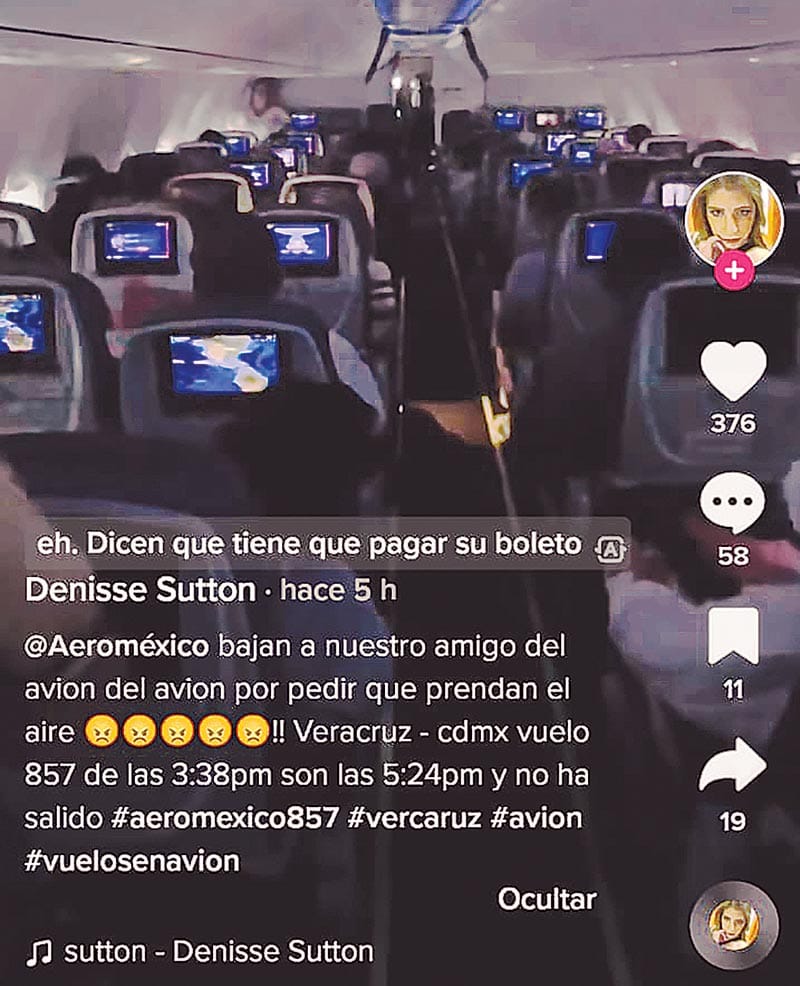The image size is (800, 986).
Task: Tap Ocultar to collapse the description
Action: tap(546, 899)
